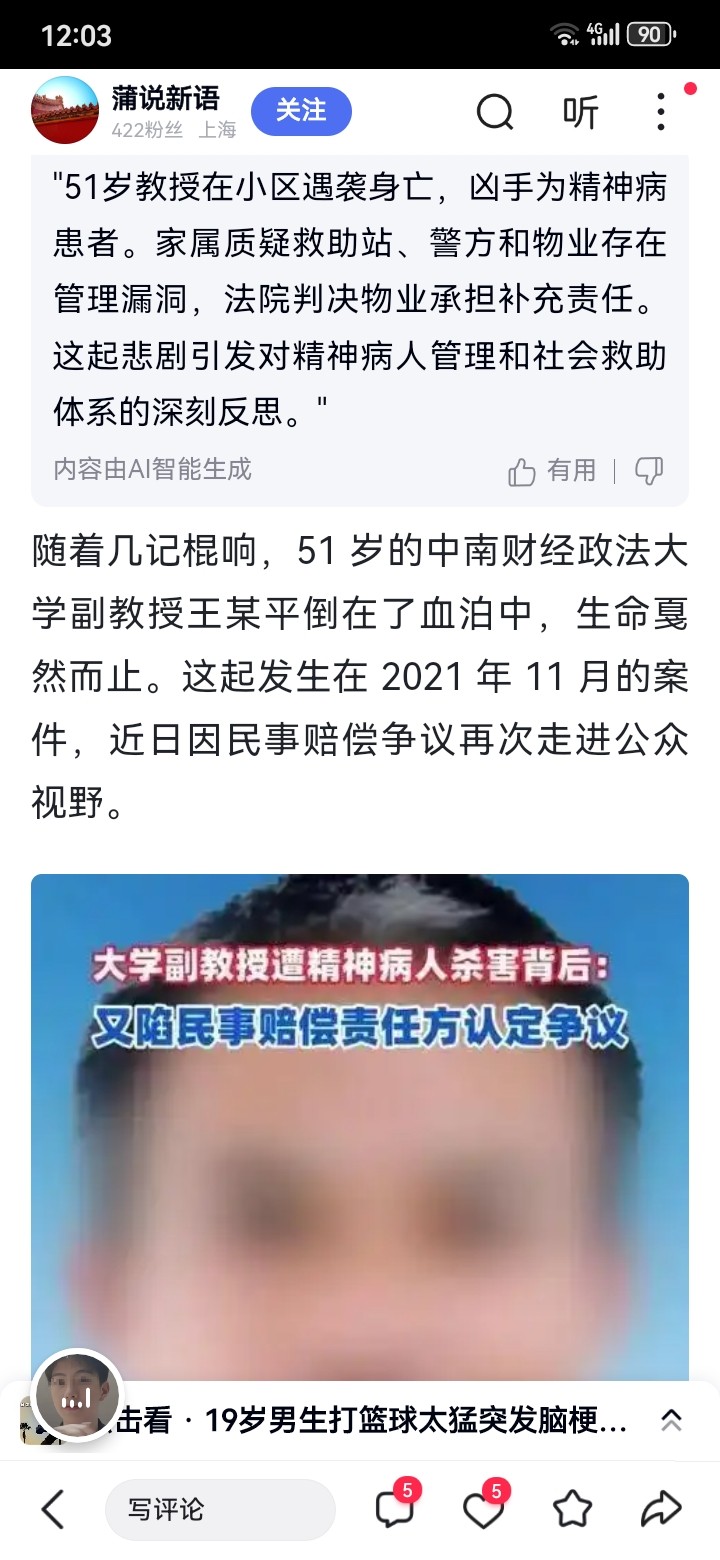Like this article with the heart

coord(483,1509)
